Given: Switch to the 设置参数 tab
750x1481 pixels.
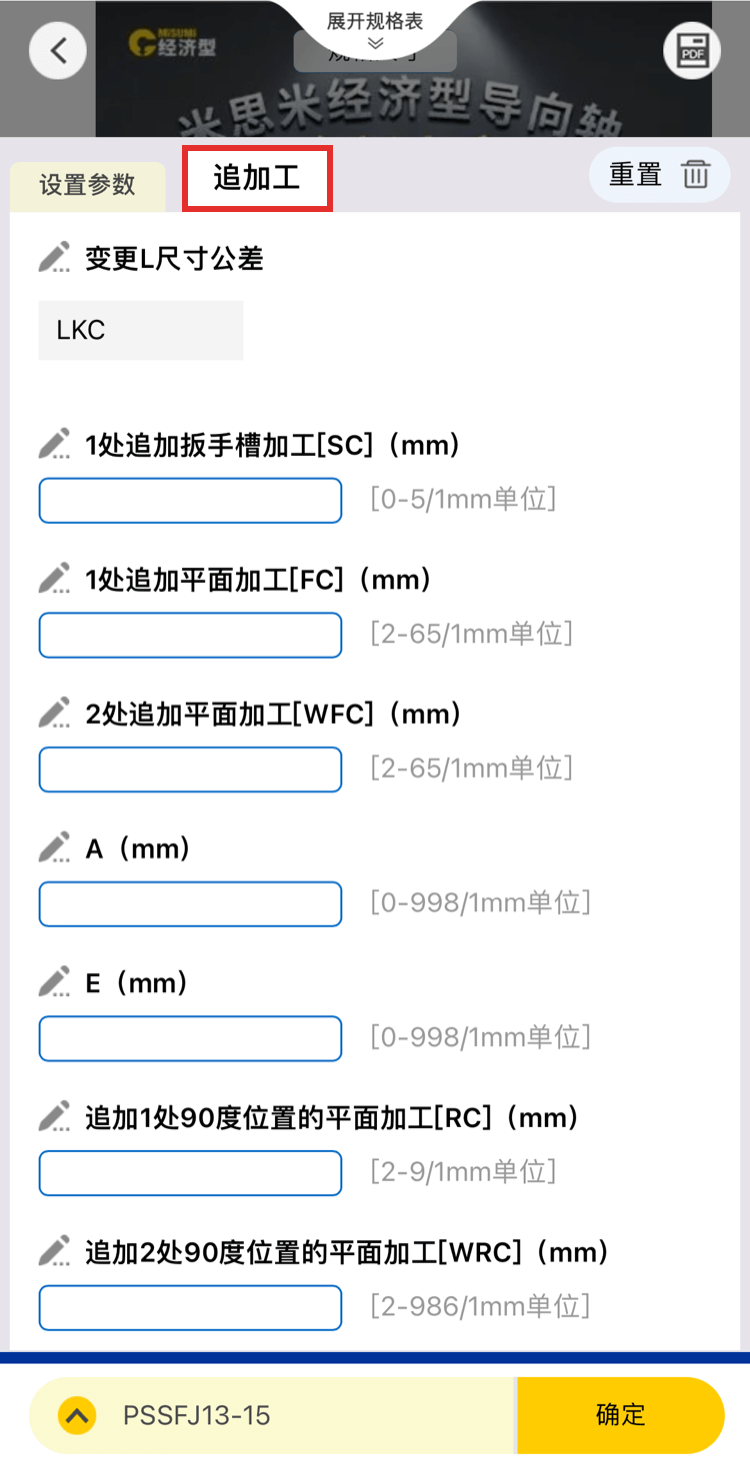Looking at the screenshot, I should tap(87, 185).
